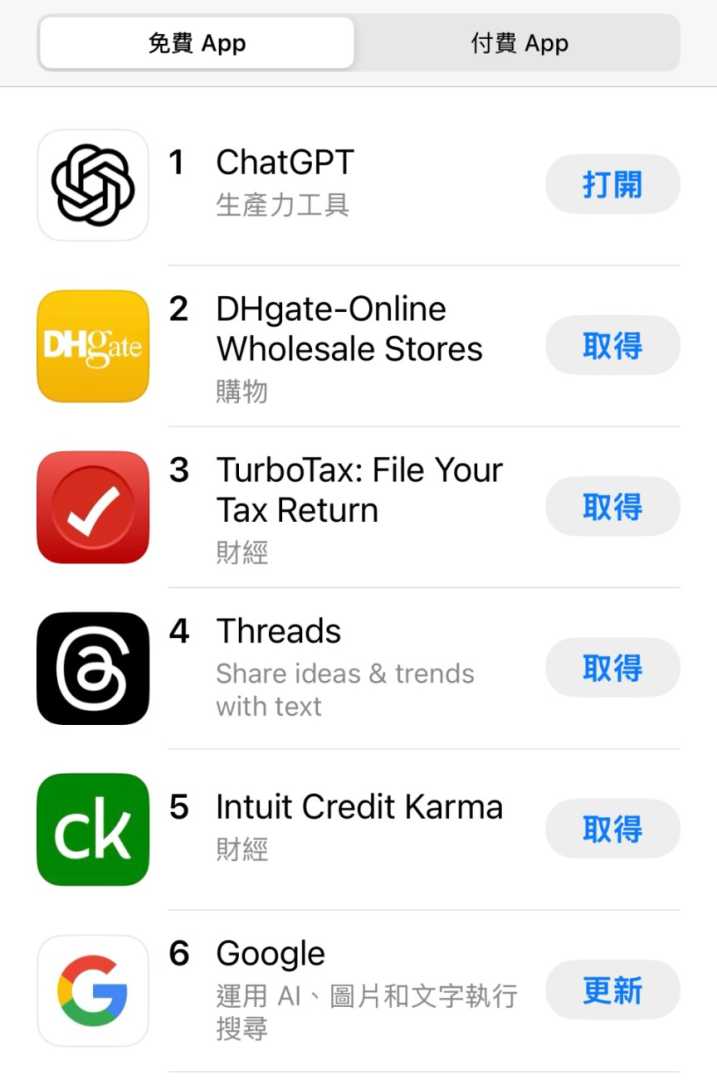Open the ChatGPT app listing
Screen dimensions: 717x1080
pos(285,163)
